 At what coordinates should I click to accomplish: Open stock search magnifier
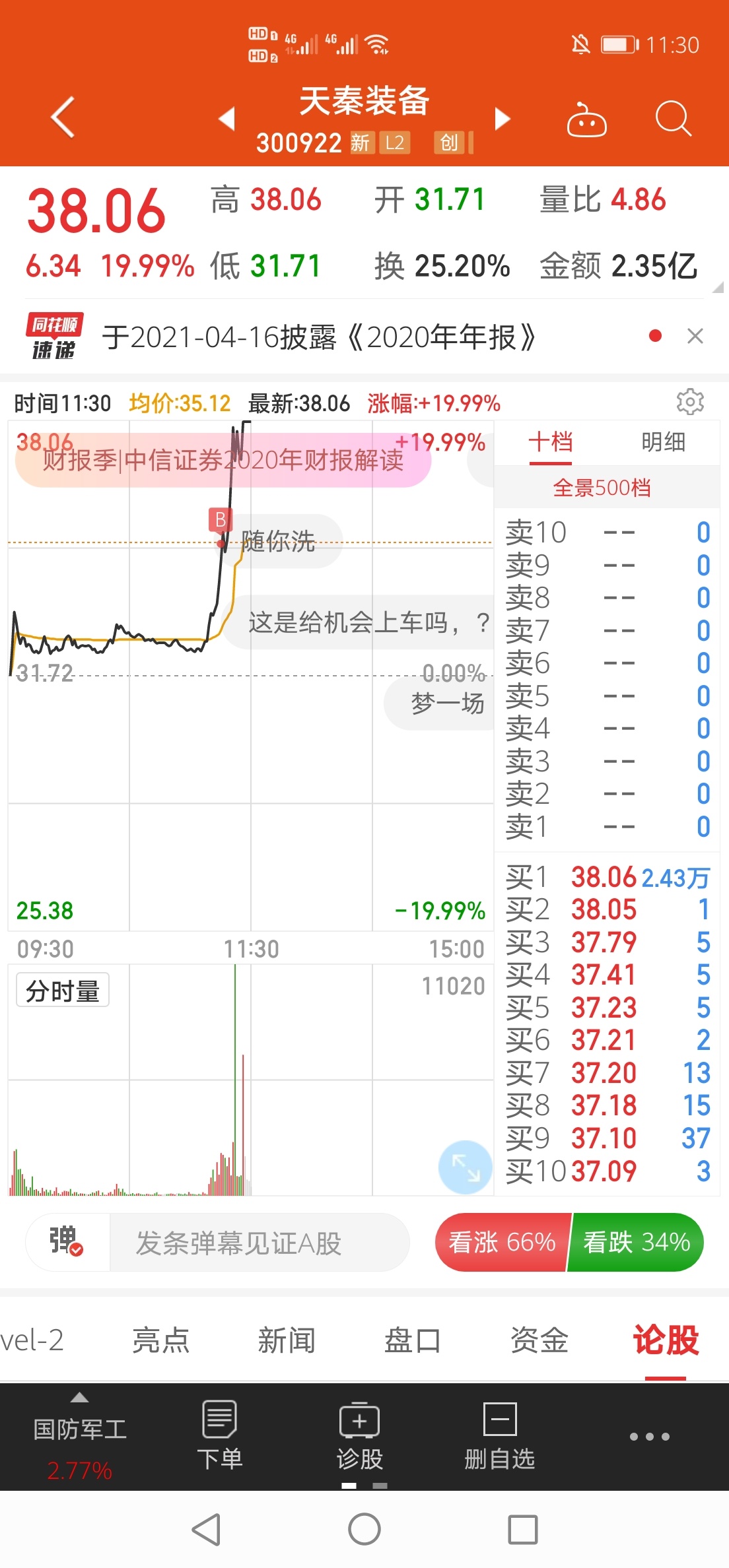click(x=673, y=119)
